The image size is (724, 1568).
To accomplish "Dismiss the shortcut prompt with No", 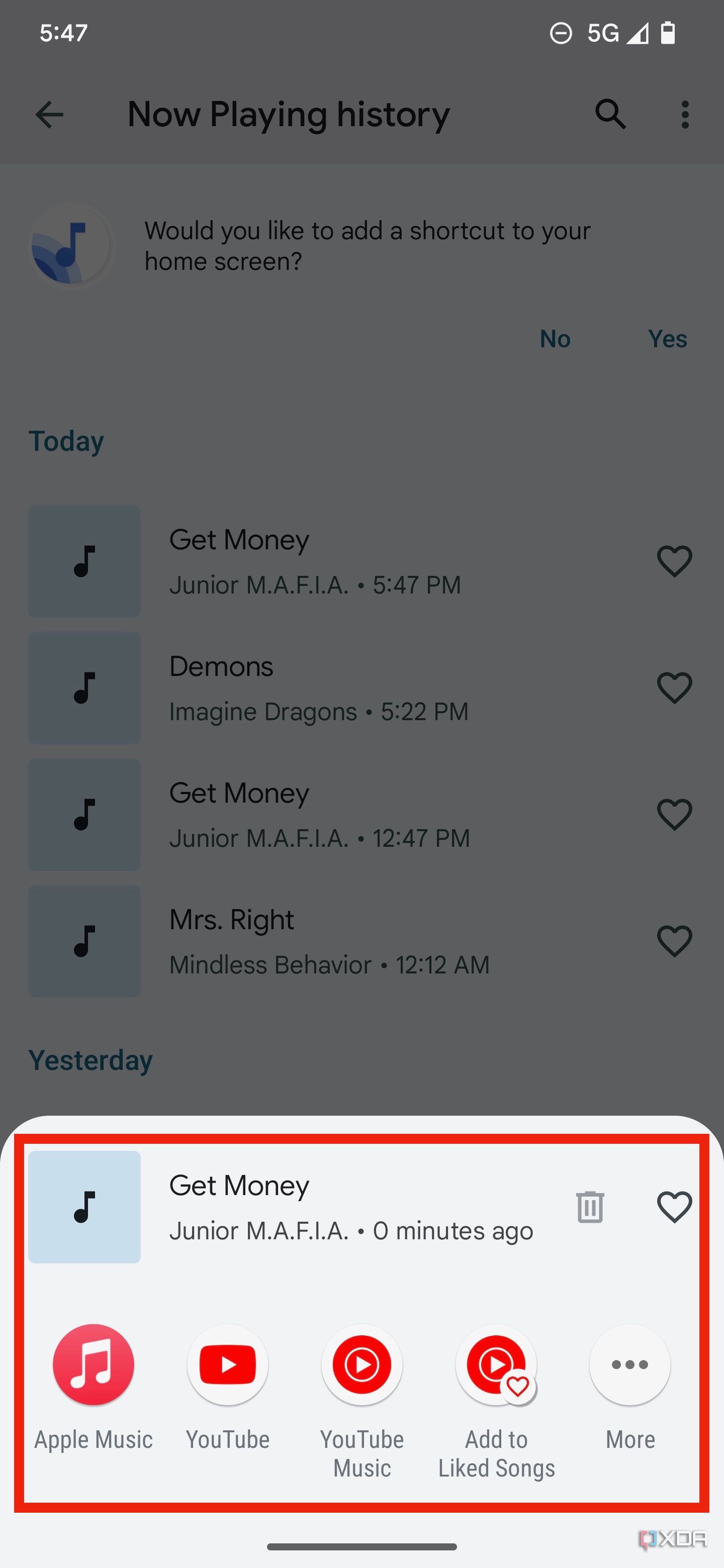I will tap(554, 339).
